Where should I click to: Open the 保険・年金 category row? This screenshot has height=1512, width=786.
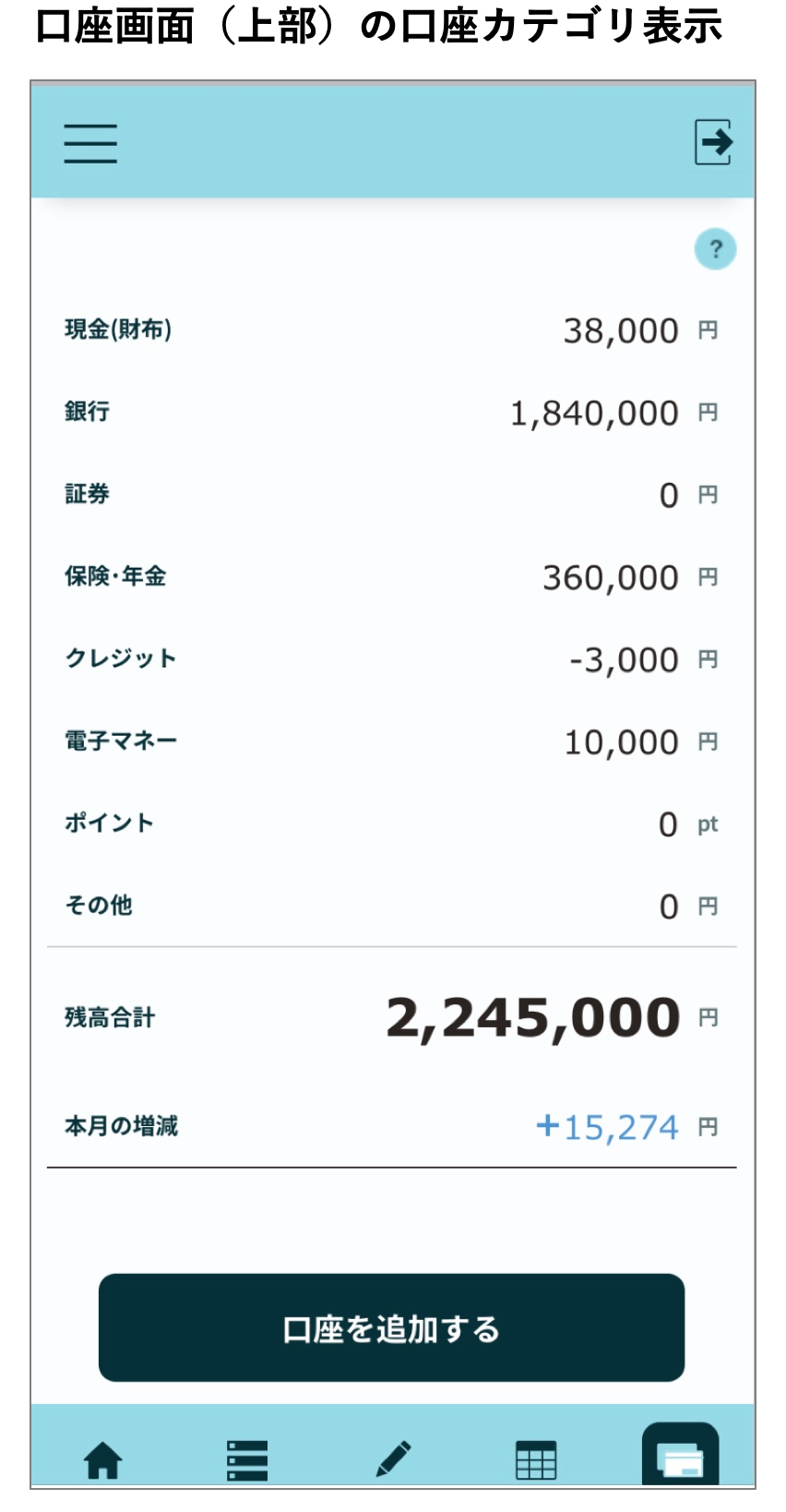click(391, 577)
